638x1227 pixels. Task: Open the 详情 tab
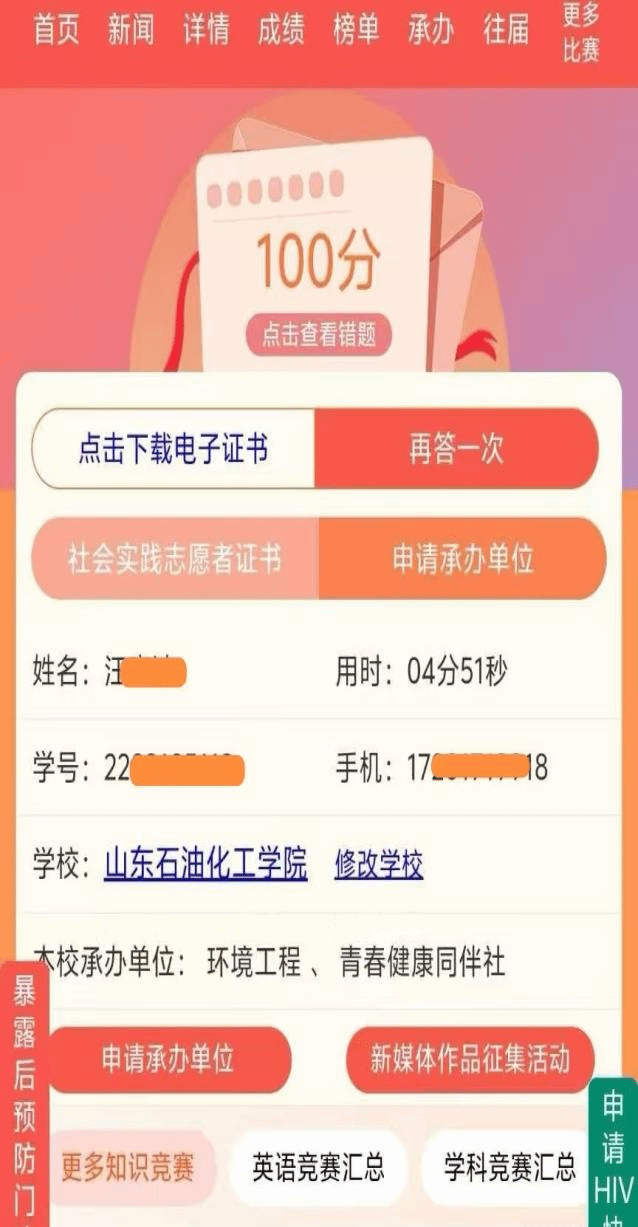click(x=206, y=31)
